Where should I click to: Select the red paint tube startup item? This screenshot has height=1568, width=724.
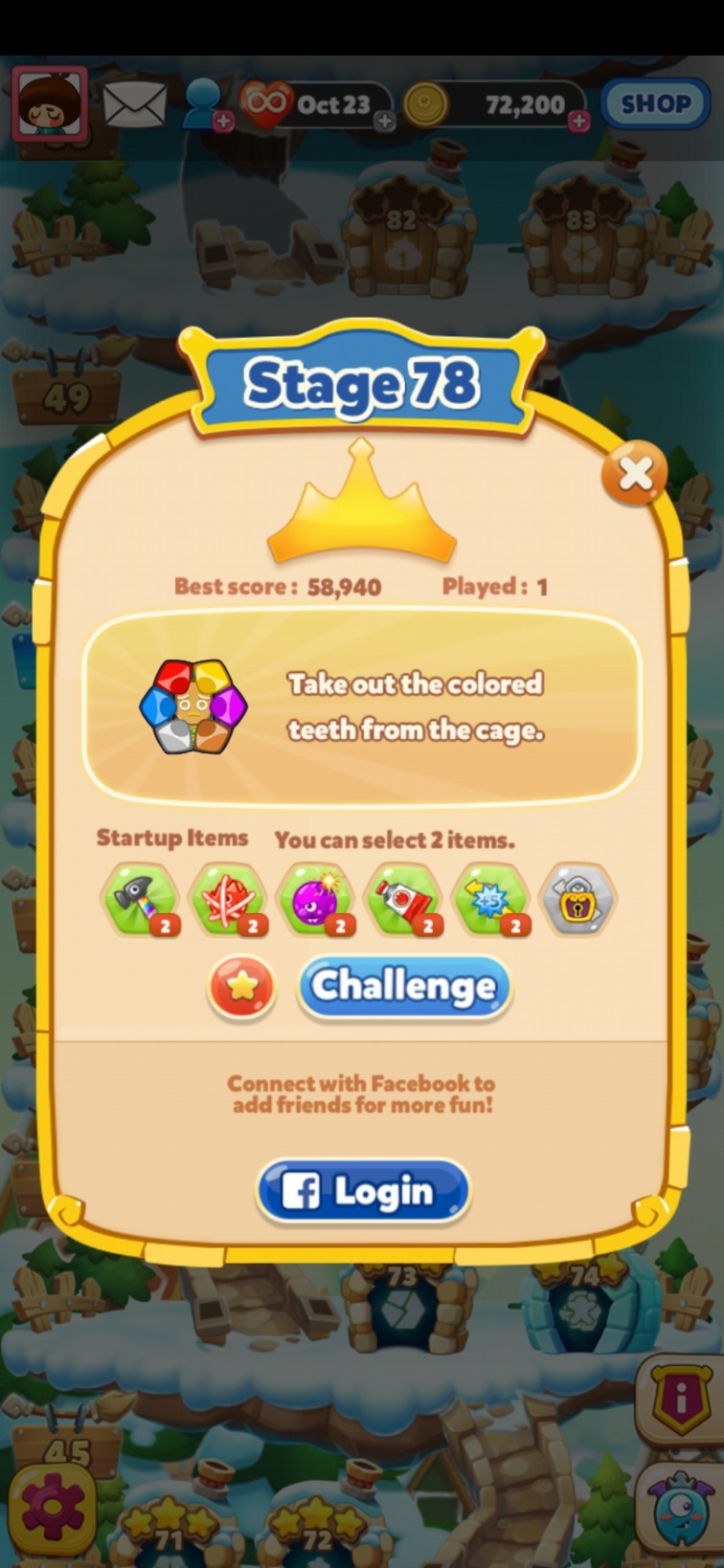tap(404, 899)
